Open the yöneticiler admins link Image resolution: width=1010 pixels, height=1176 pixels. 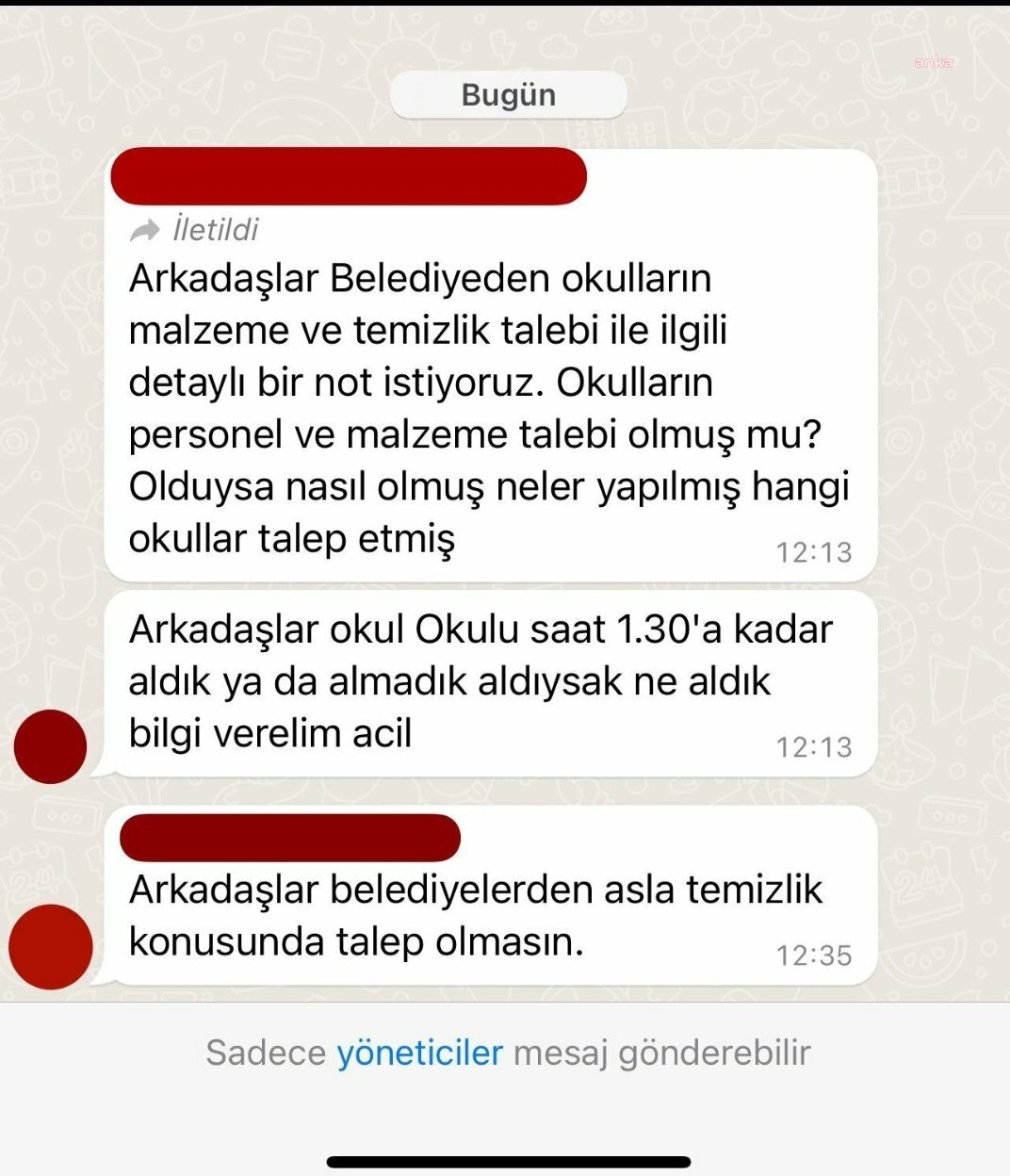[x=420, y=1053]
